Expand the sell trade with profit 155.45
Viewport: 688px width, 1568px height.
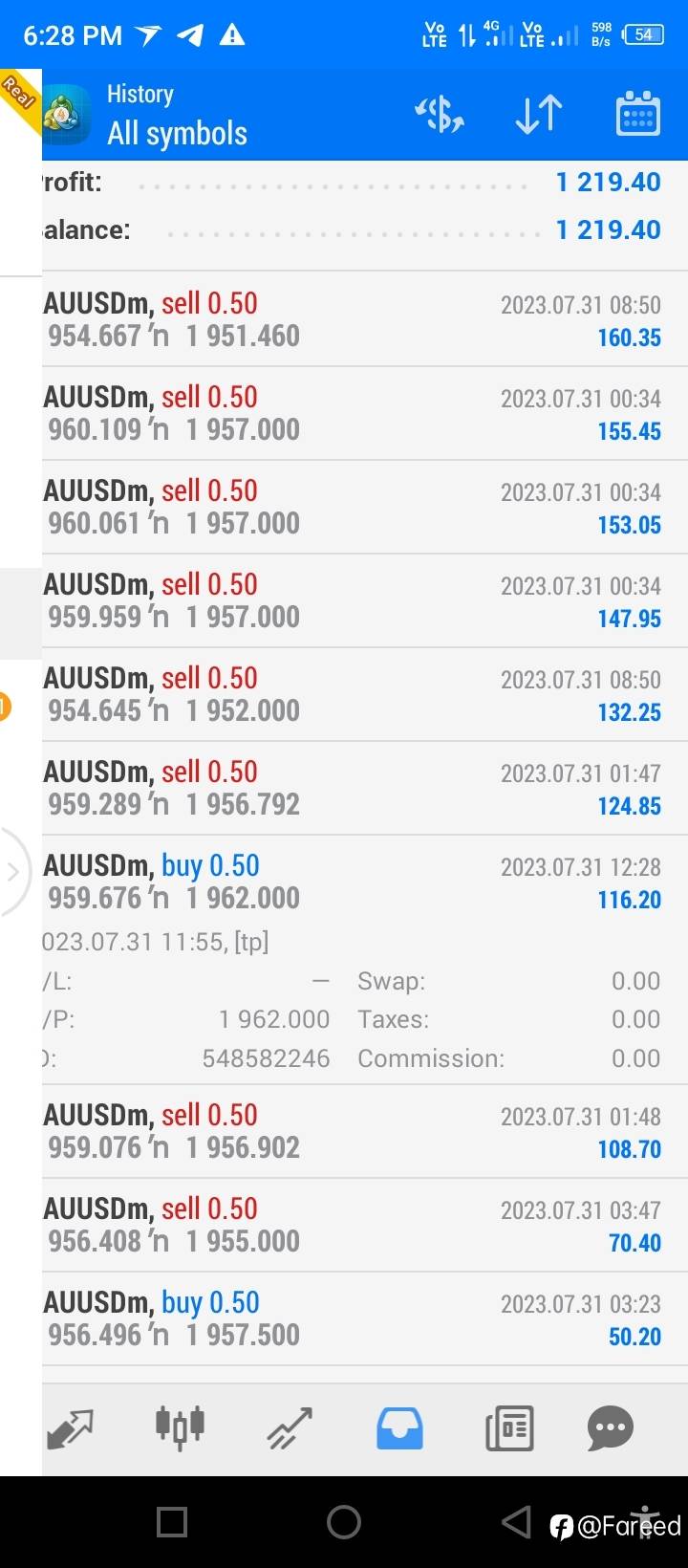pos(365,413)
